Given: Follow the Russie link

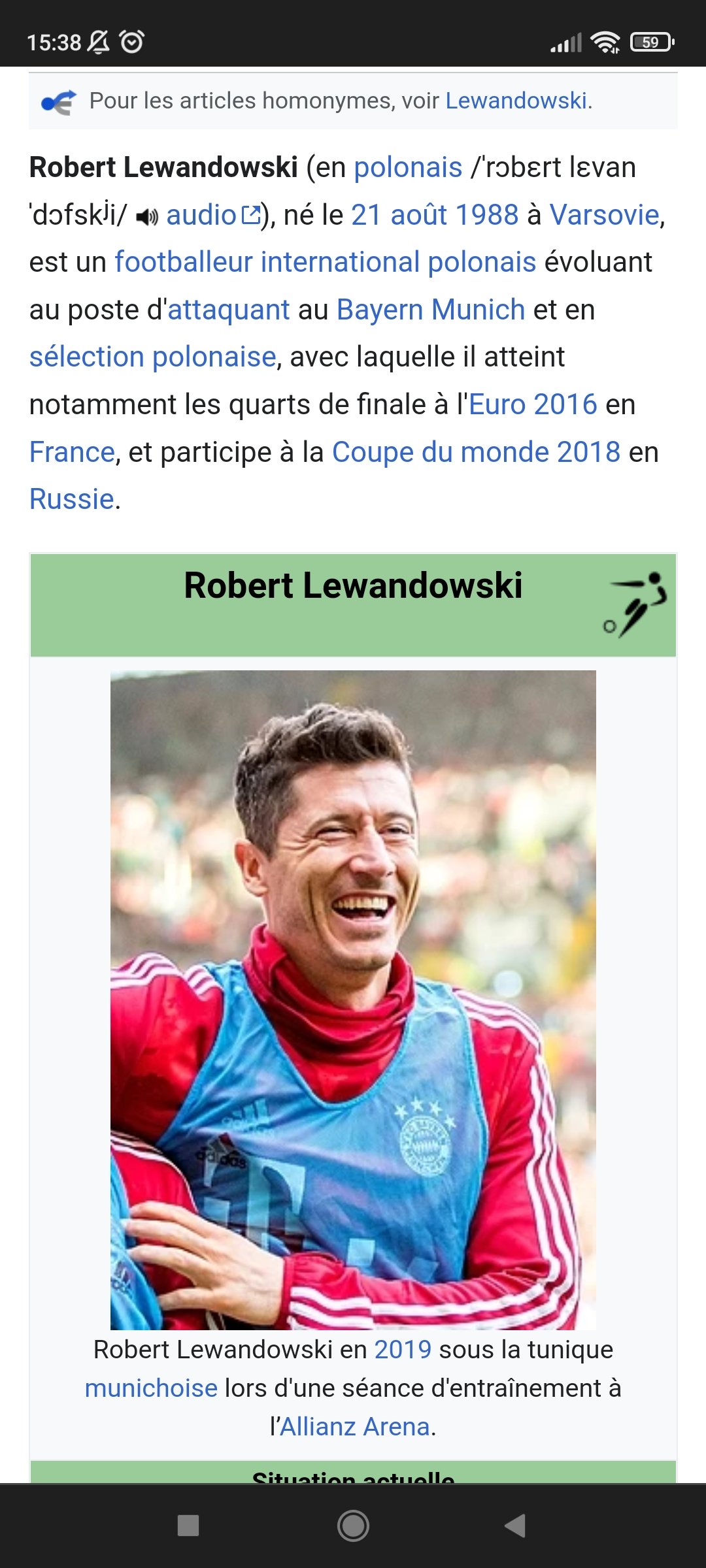Looking at the screenshot, I should 72,499.
